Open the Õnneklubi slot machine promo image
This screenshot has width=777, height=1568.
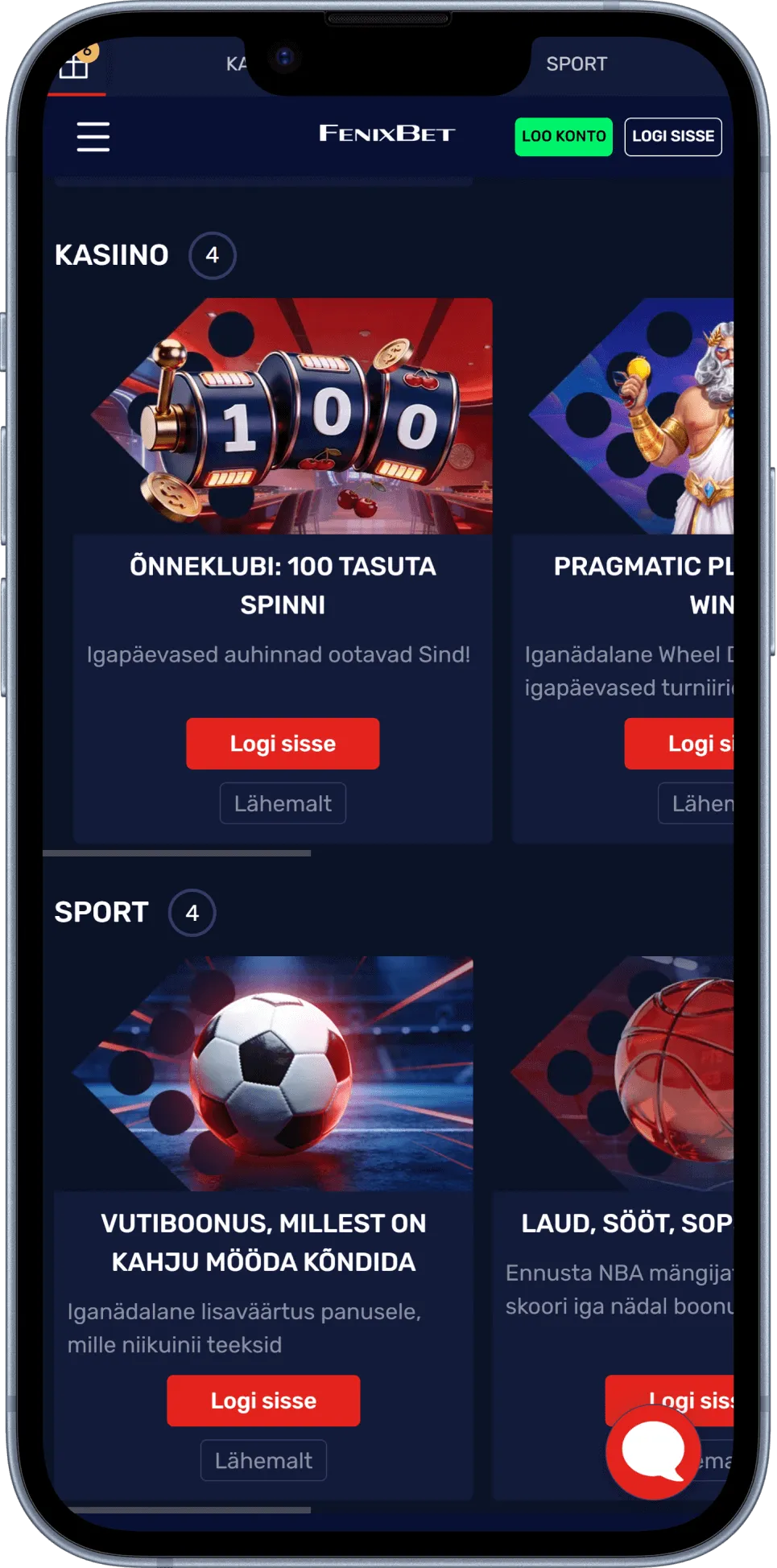[x=290, y=416]
